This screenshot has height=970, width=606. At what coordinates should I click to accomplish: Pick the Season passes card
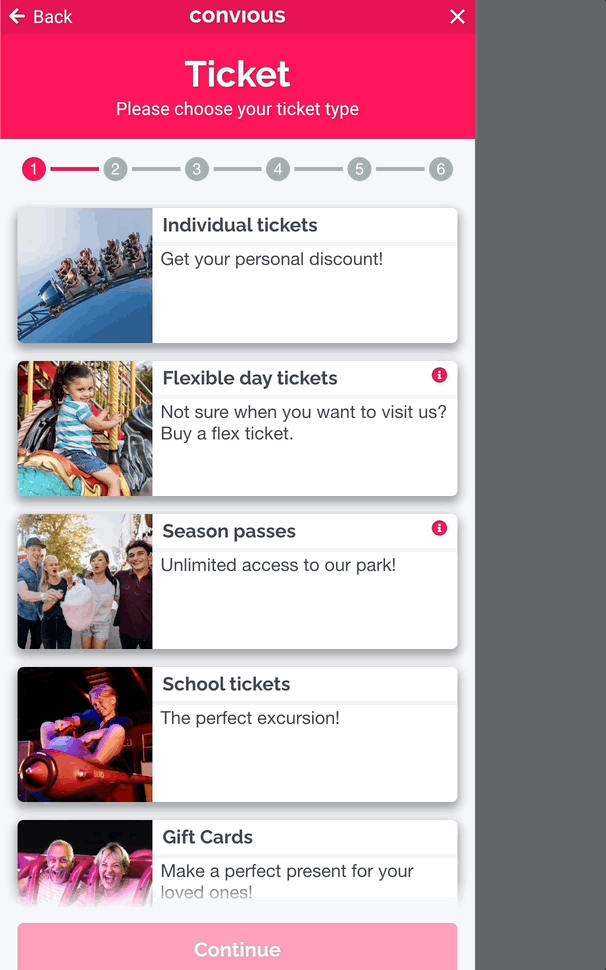(237, 581)
